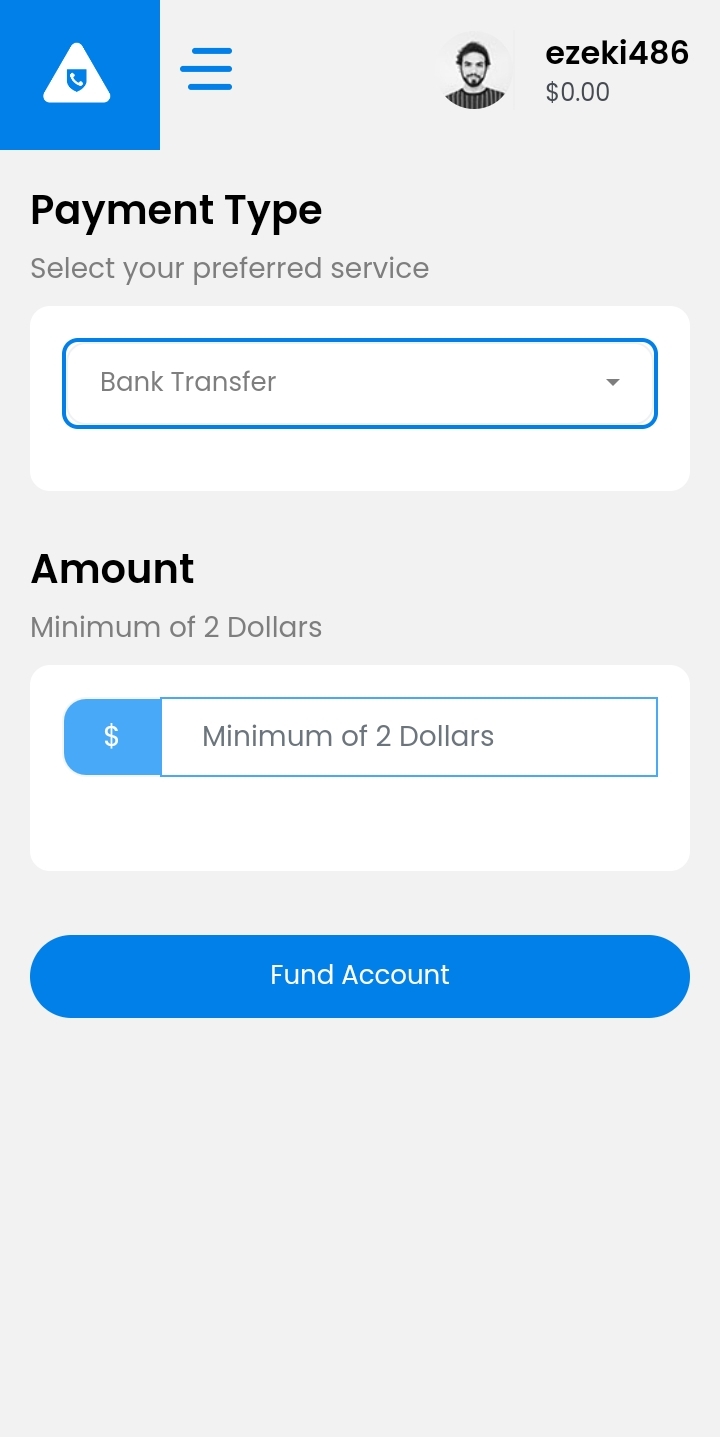Viewport: 720px width, 1437px height.
Task: Open the hamburger navigation menu
Action: (x=206, y=69)
